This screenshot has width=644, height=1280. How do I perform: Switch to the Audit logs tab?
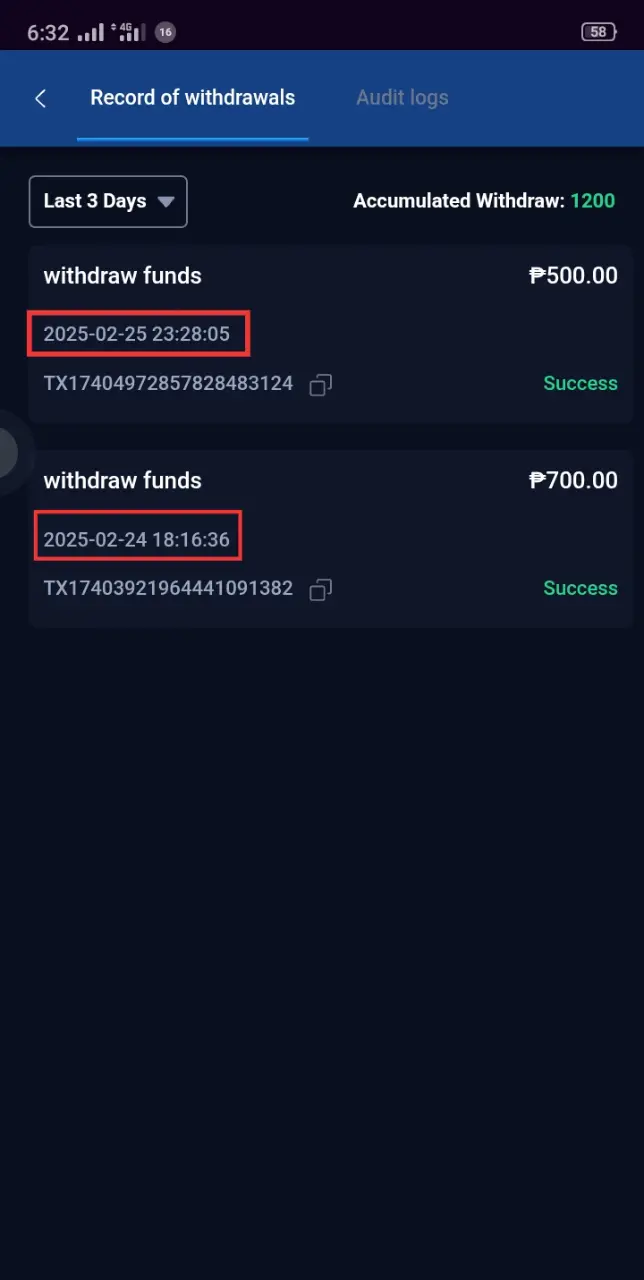pyautogui.click(x=402, y=98)
